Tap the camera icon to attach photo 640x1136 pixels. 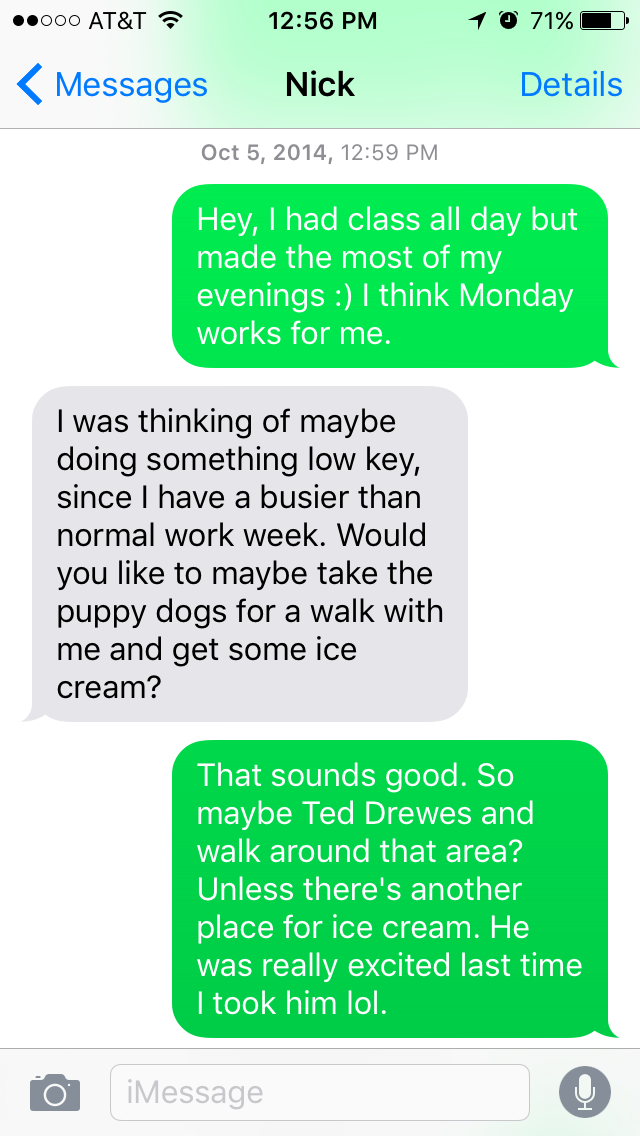54,1092
